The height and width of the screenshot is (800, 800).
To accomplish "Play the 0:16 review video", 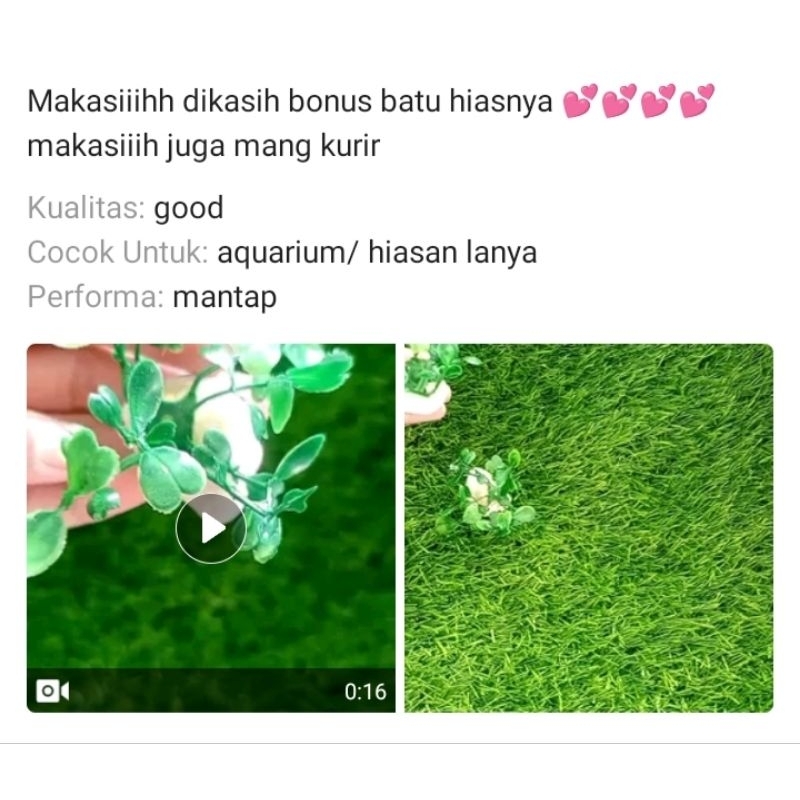I will [210, 528].
